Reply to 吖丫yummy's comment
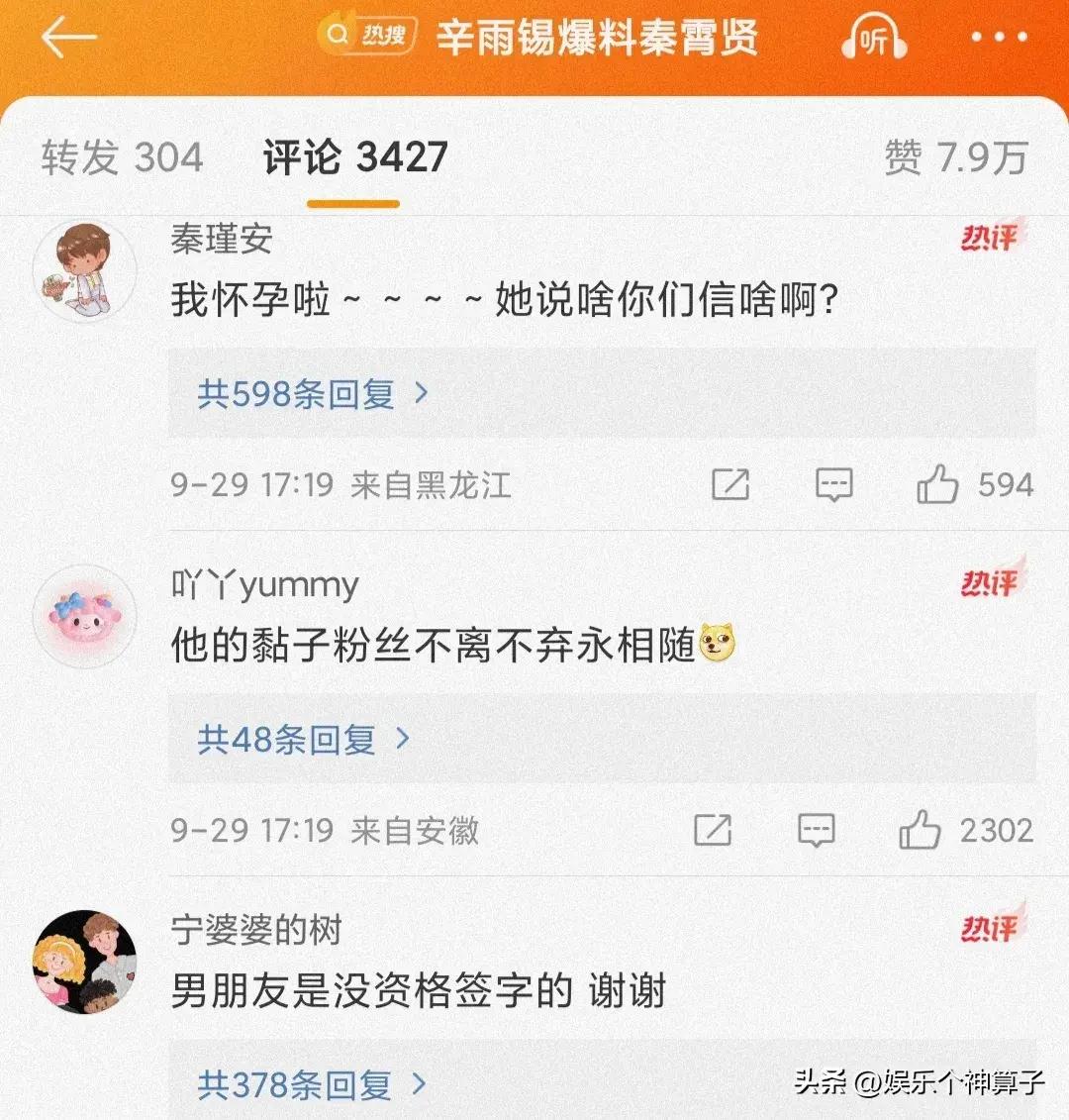The image size is (1069, 1120). 816,830
